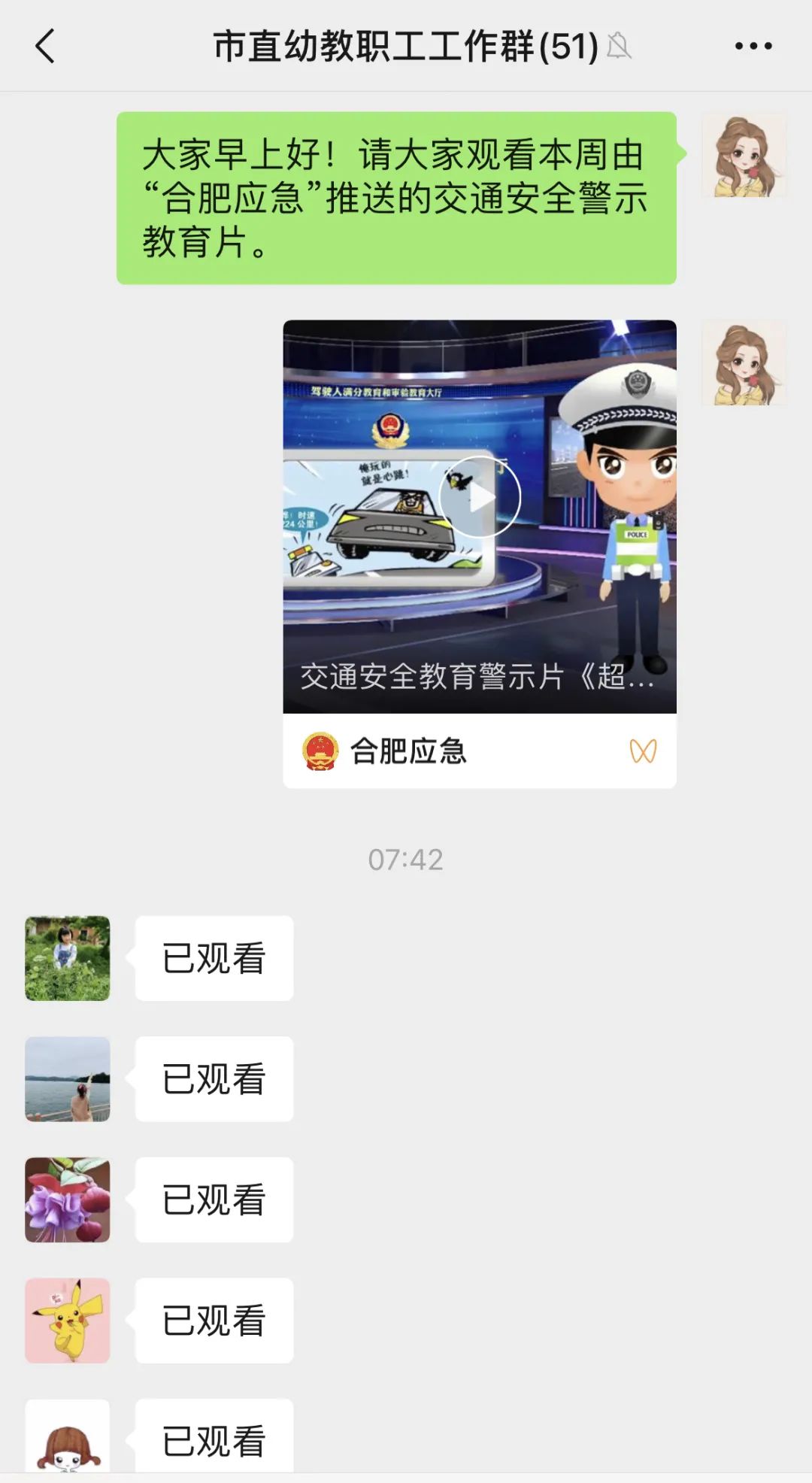Play the traffic safety education video
The width and height of the screenshot is (812, 1483).
(x=480, y=497)
